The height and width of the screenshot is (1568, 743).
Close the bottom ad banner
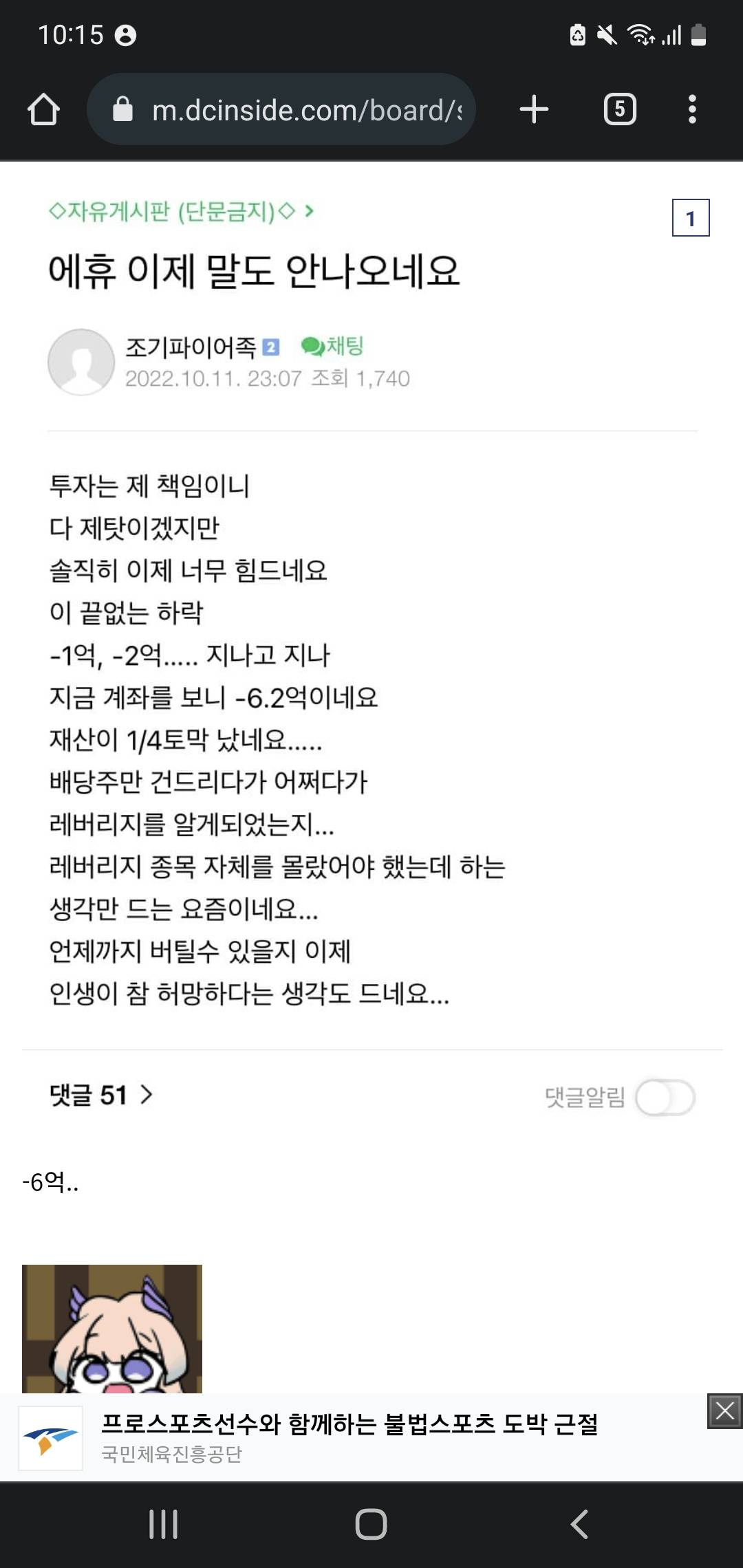click(724, 1411)
